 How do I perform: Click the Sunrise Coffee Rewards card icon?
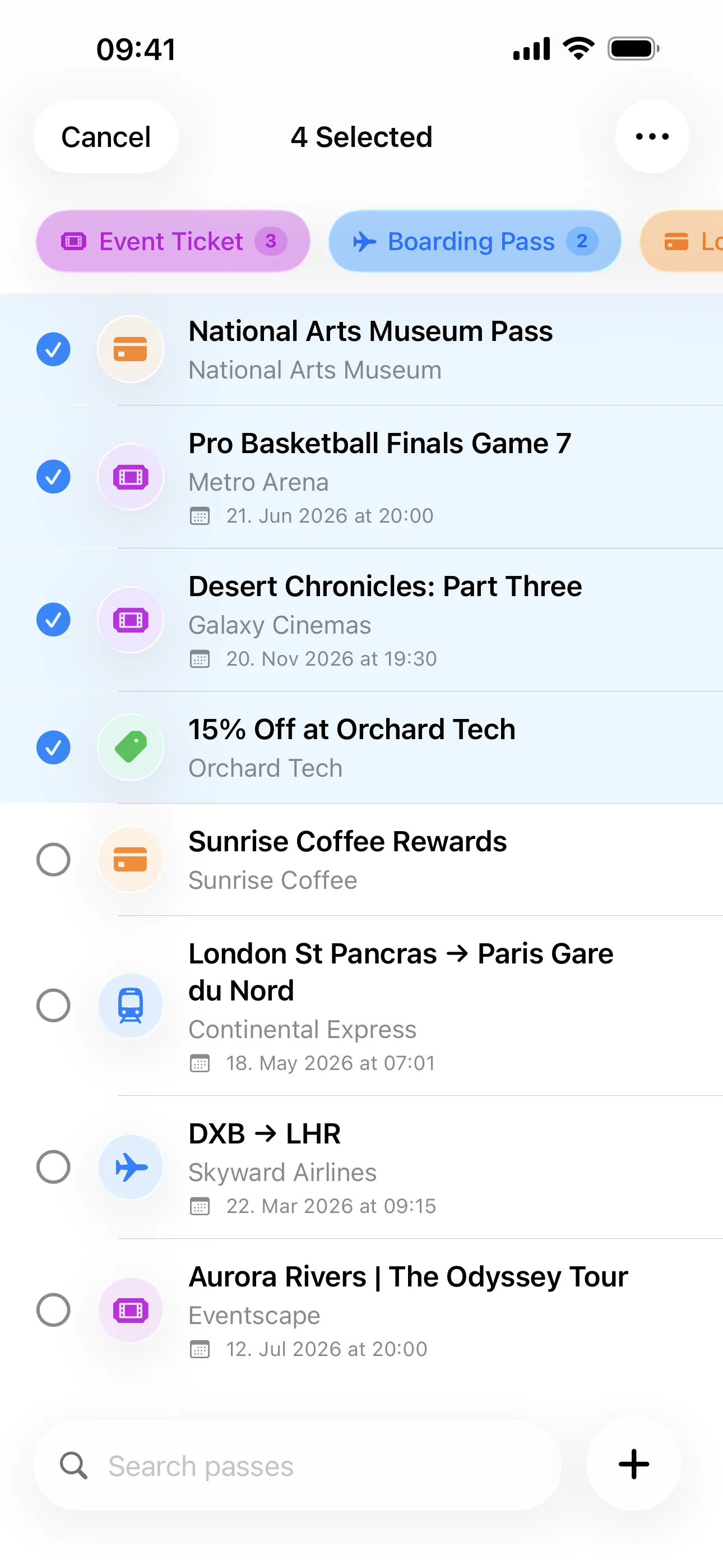[x=130, y=860]
